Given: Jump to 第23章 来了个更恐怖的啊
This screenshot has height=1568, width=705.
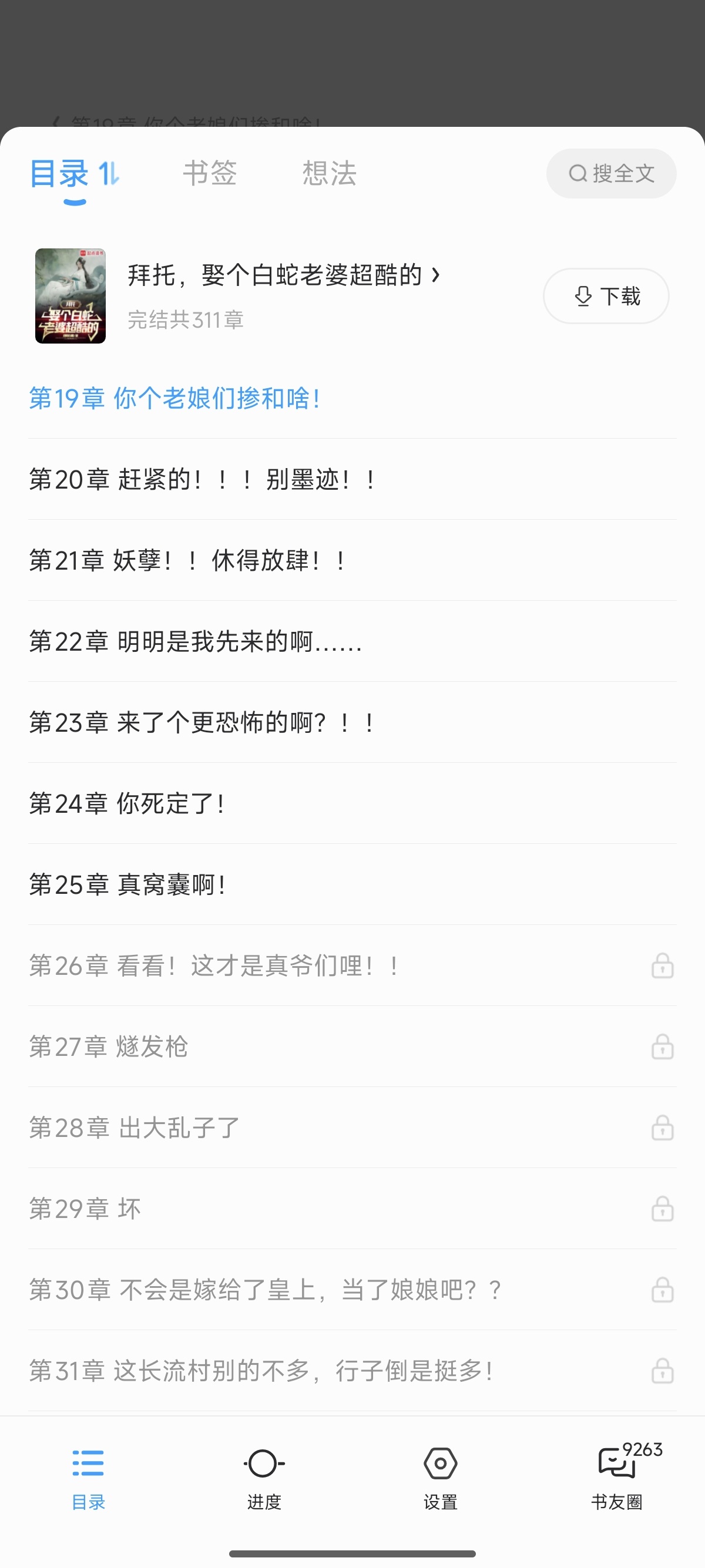Looking at the screenshot, I should coord(201,722).
